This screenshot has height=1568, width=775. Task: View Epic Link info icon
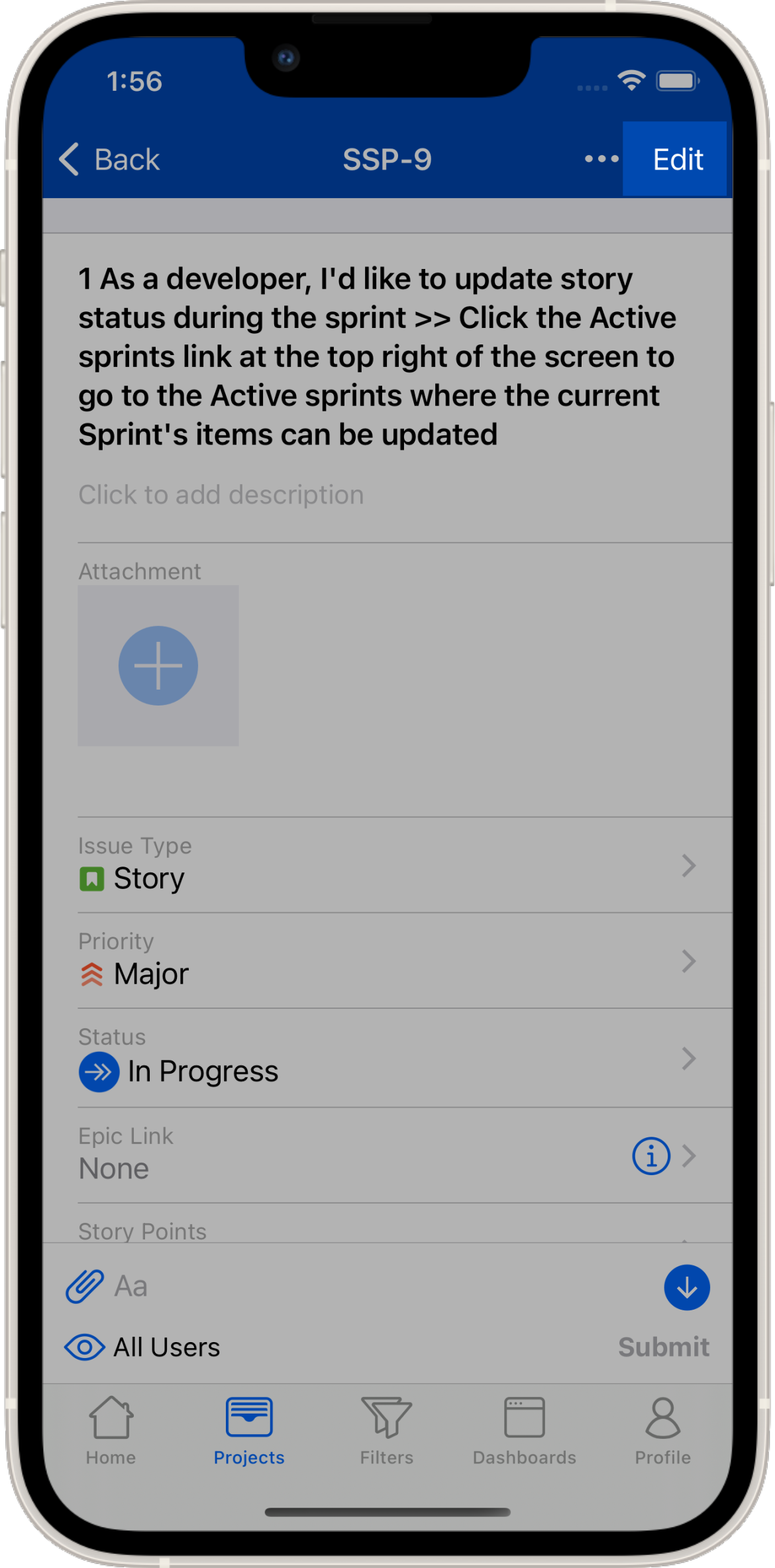coord(650,1156)
